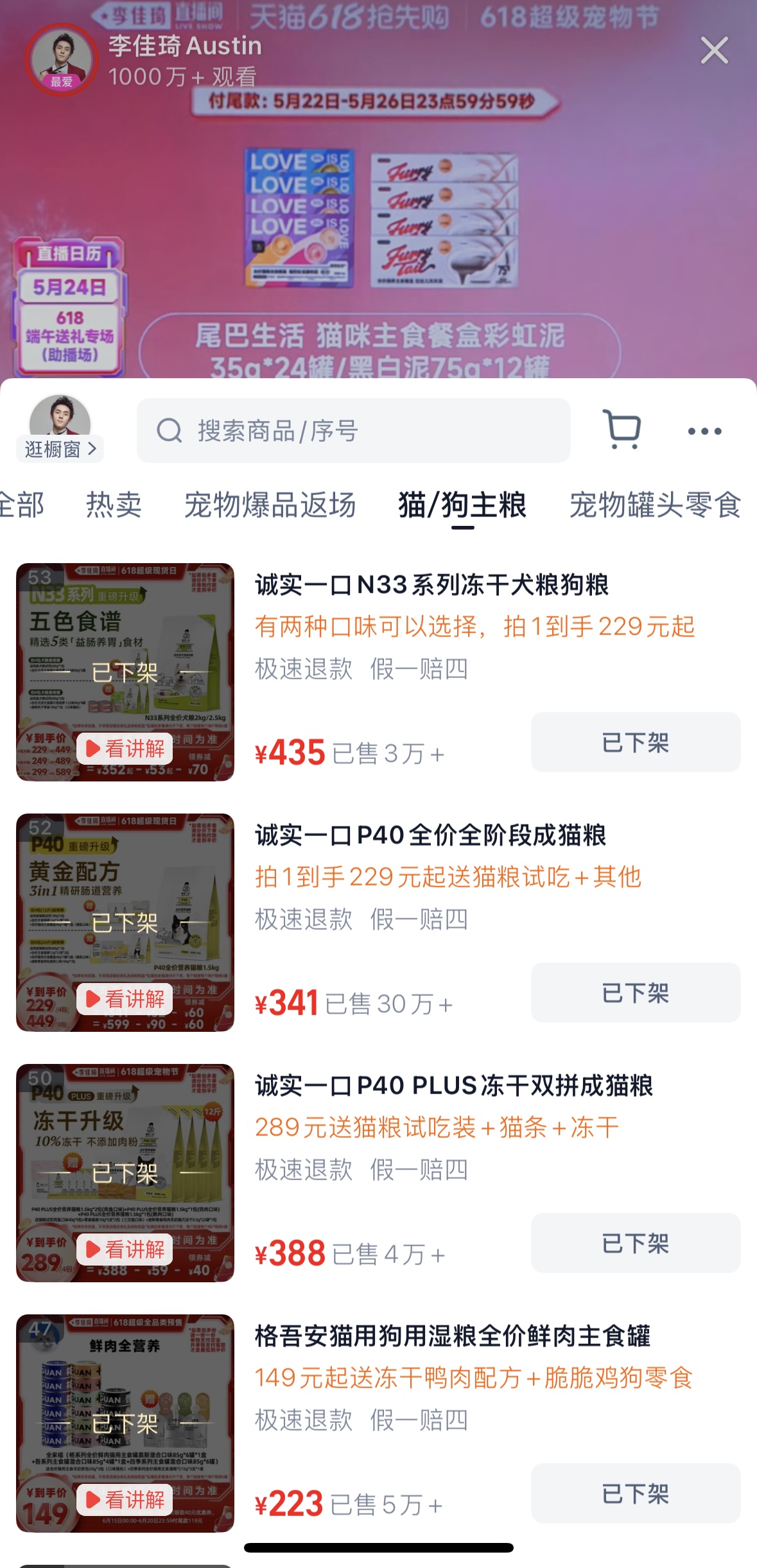Watch 看讲解 for 格吾安 鲜肉主食罐

click(x=125, y=1499)
